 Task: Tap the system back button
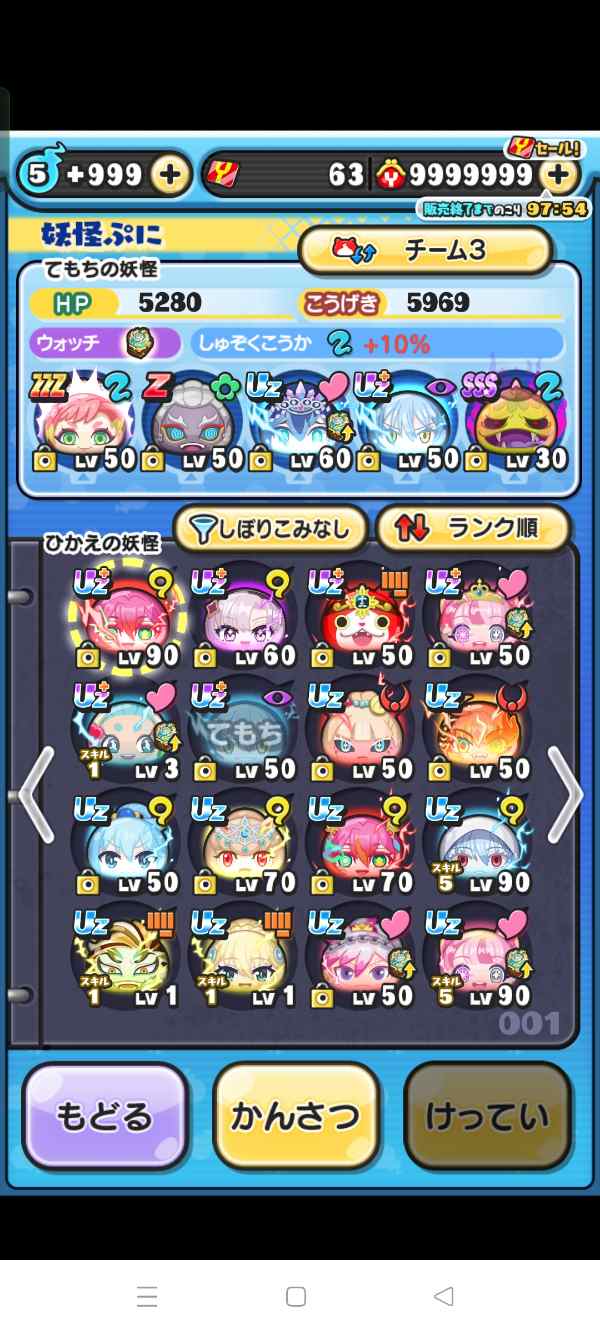444,1297
